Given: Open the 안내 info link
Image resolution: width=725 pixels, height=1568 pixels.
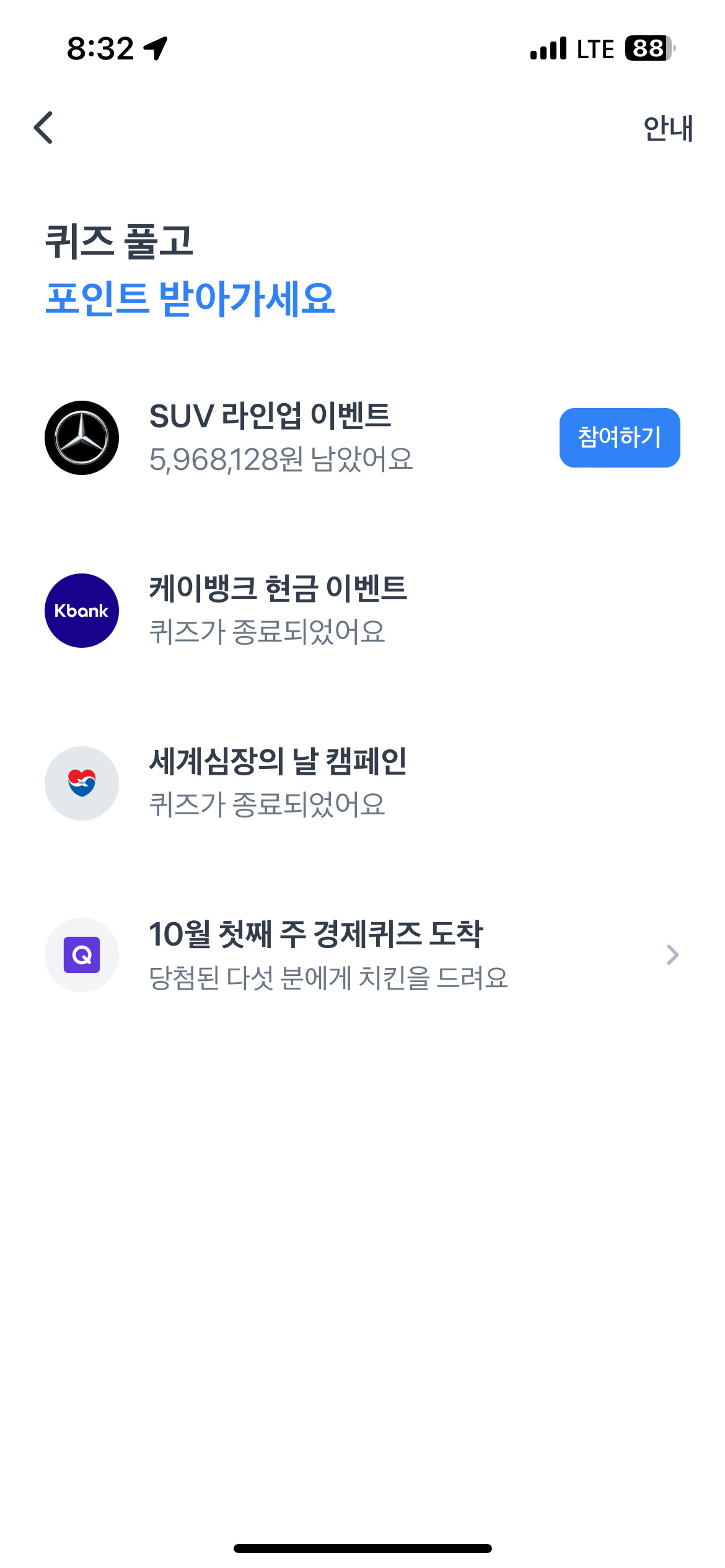Looking at the screenshot, I should [x=667, y=129].
